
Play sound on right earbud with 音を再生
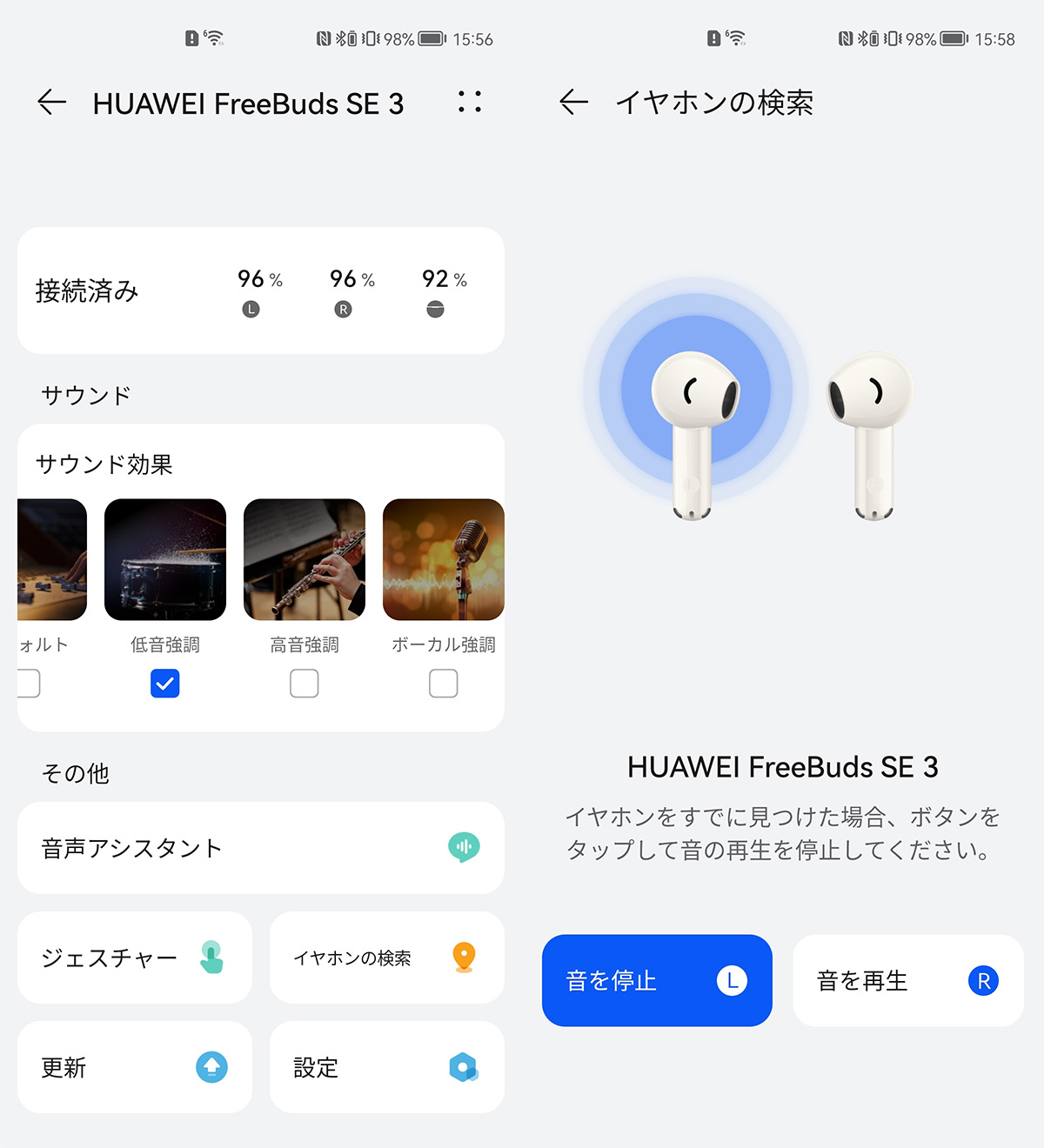[x=907, y=981]
